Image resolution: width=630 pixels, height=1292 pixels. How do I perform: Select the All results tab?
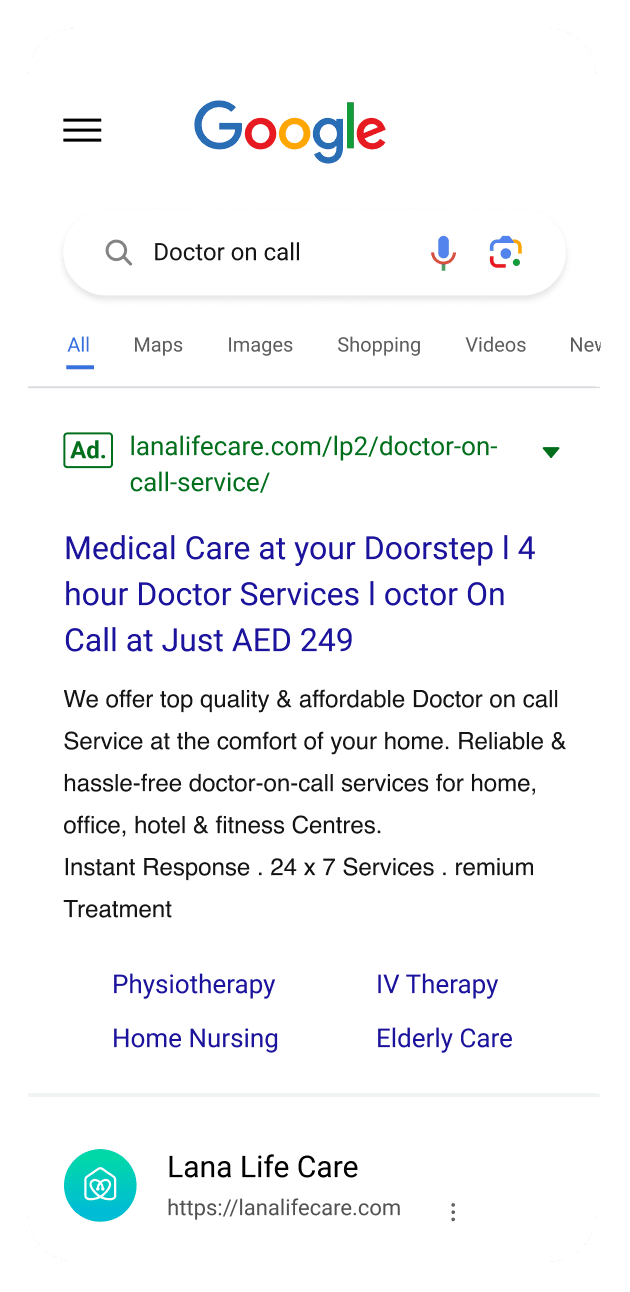click(79, 345)
